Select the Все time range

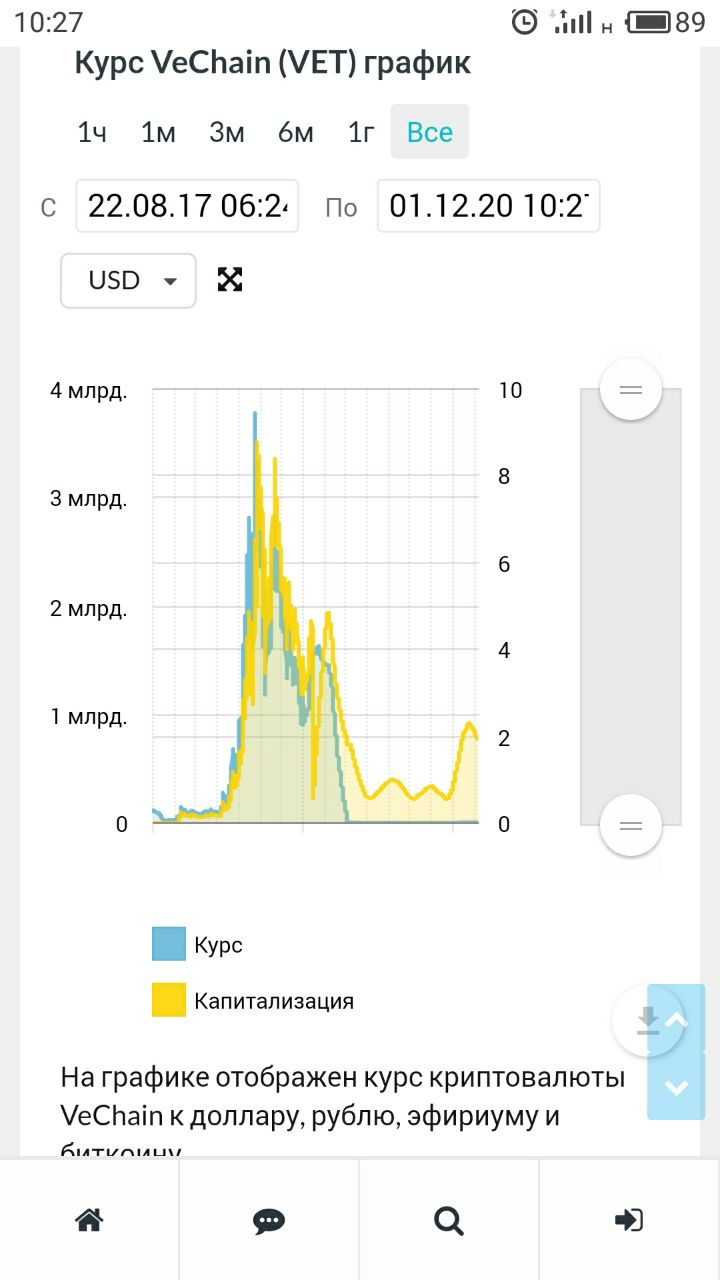[430, 132]
